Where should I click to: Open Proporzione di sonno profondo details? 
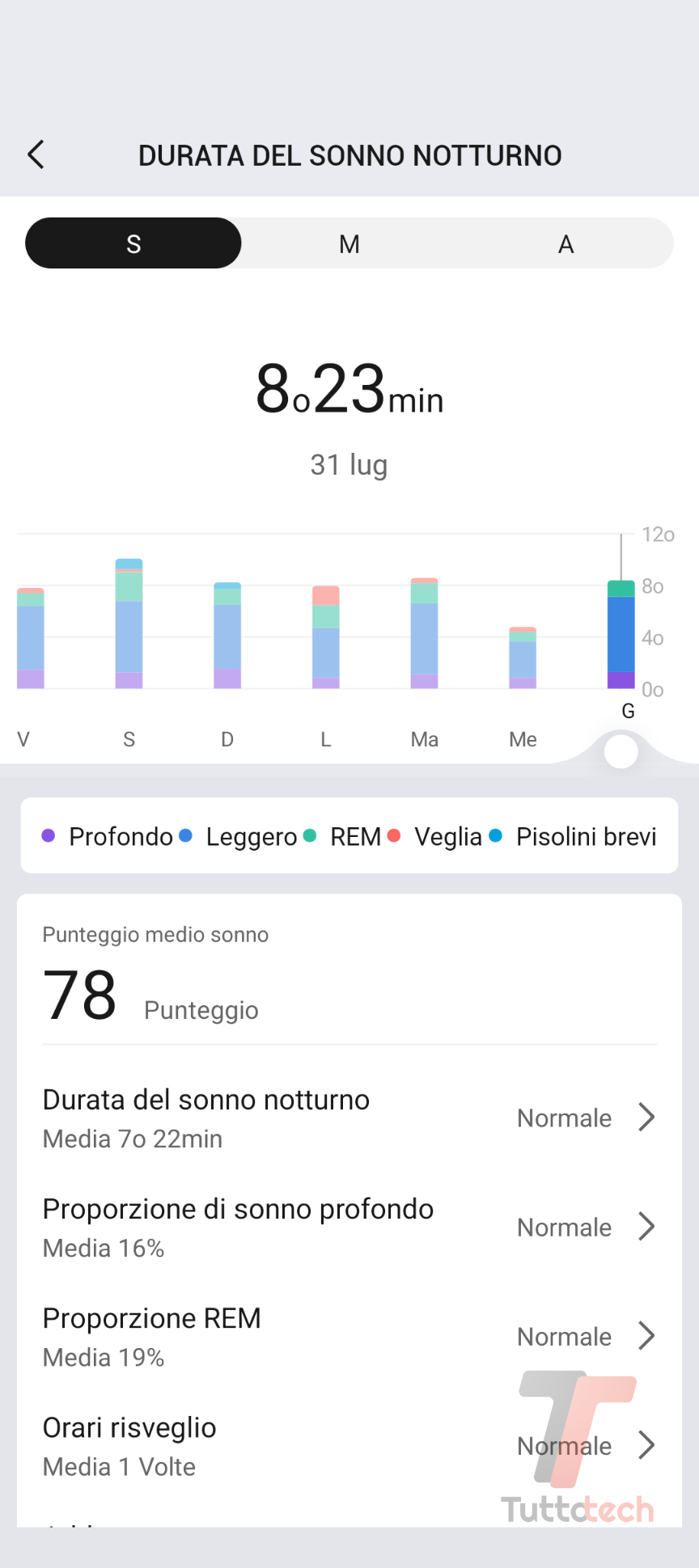point(349,1227)
